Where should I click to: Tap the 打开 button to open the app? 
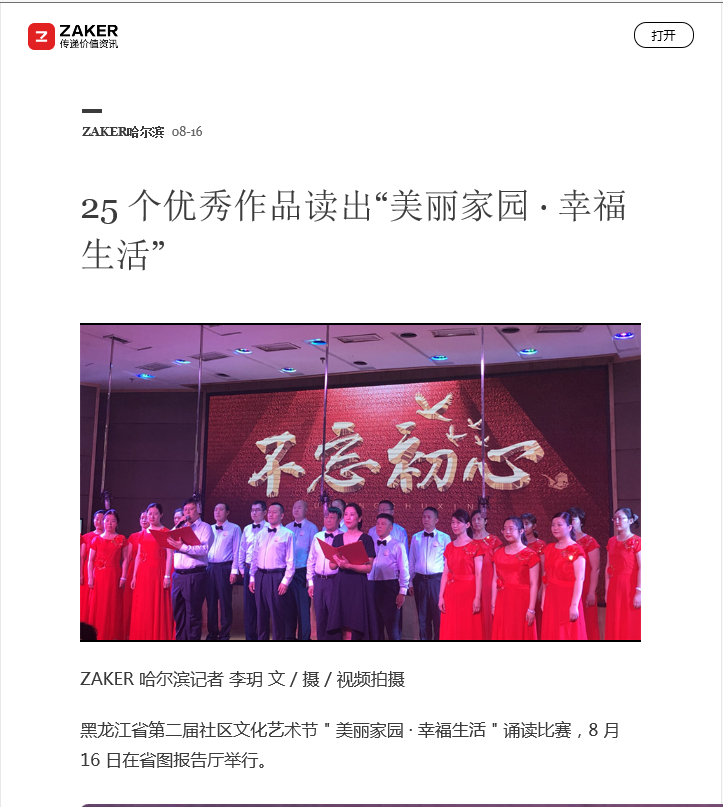(x=663, y=35)
